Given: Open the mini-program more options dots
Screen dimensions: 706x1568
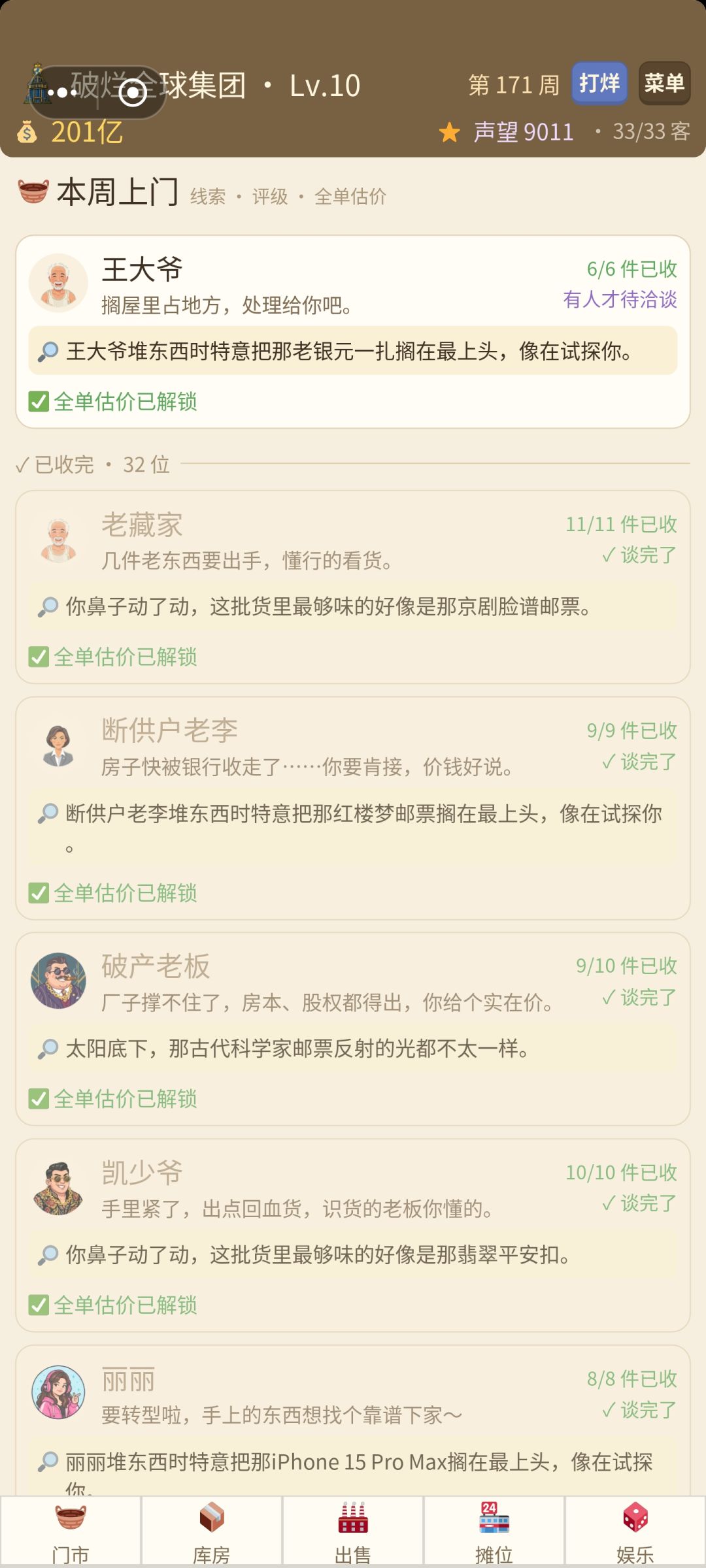Looking at the screenshot, I should click(x=65, y=93).
